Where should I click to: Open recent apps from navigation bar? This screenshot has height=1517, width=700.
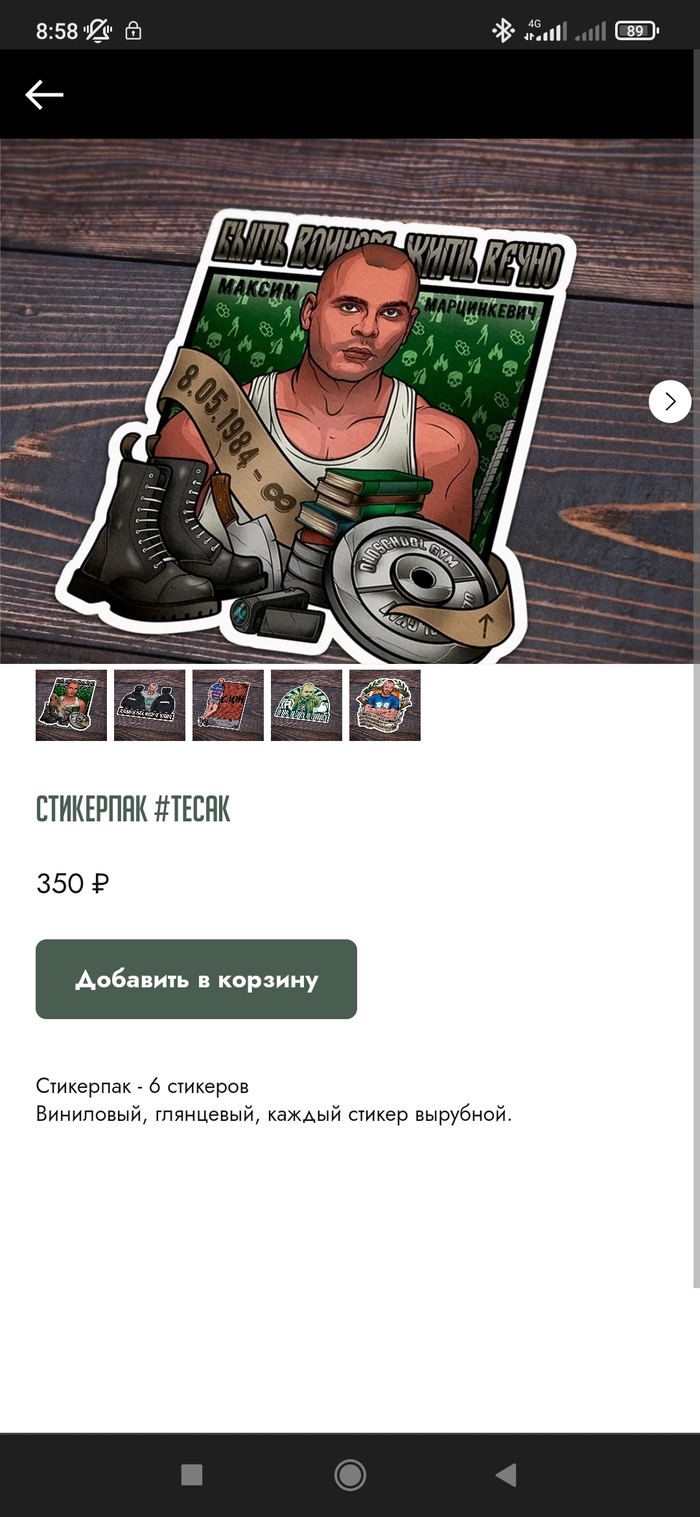click(x=191, y=1474)
